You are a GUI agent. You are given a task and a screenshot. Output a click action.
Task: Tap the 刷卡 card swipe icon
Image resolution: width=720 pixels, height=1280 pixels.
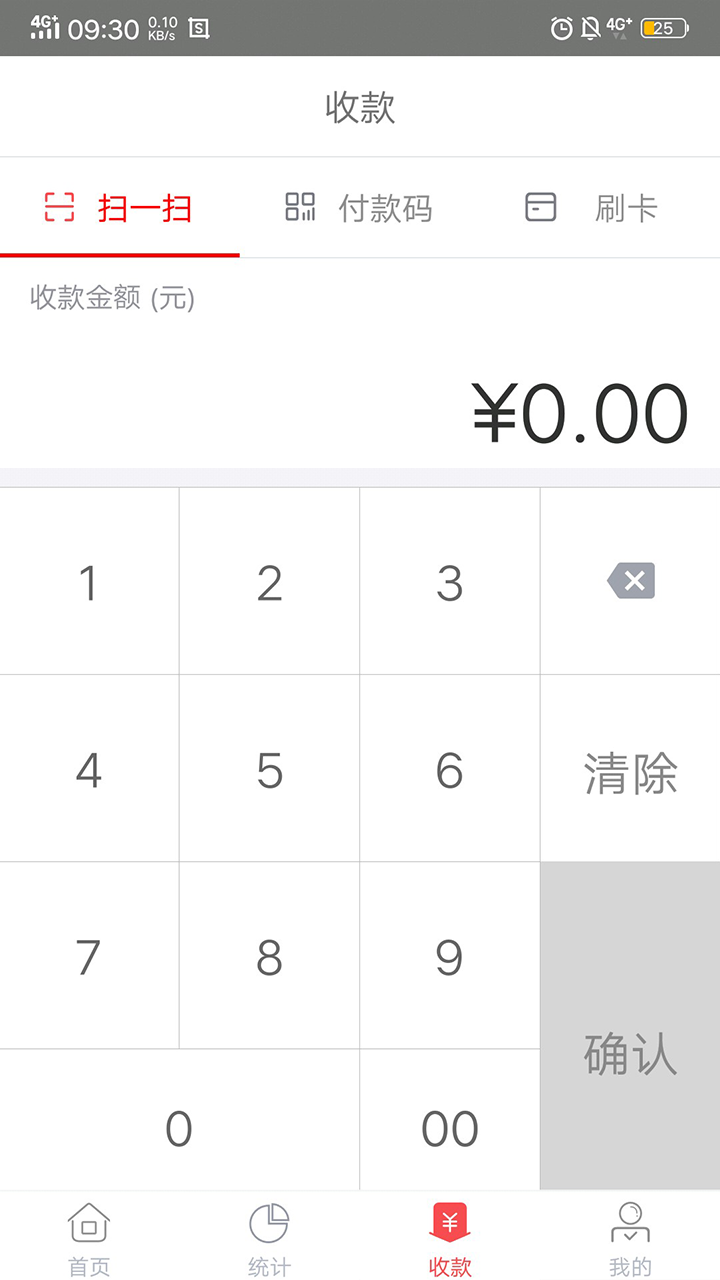pyautogui.click(x=540, y=208)
